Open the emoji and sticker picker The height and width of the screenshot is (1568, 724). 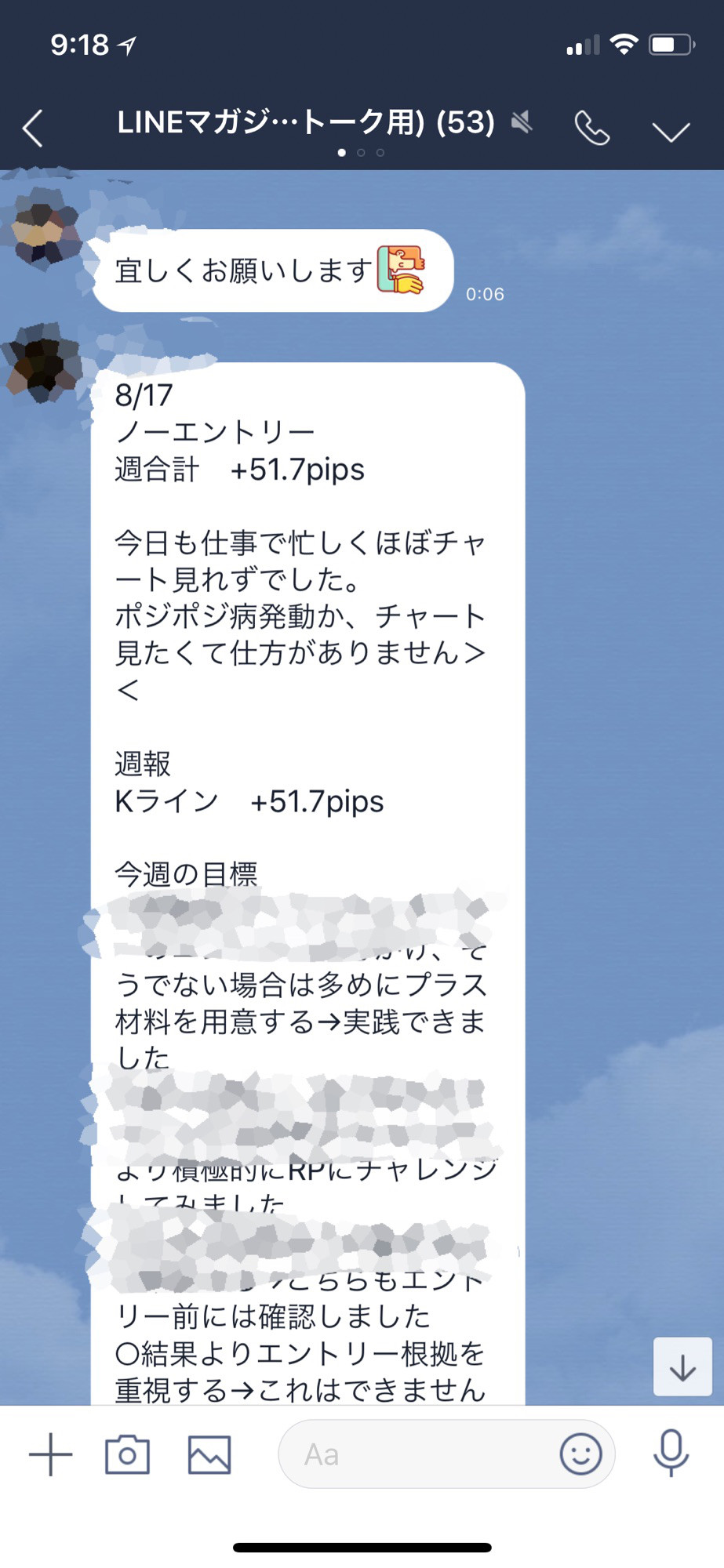tap(580, 1455)
